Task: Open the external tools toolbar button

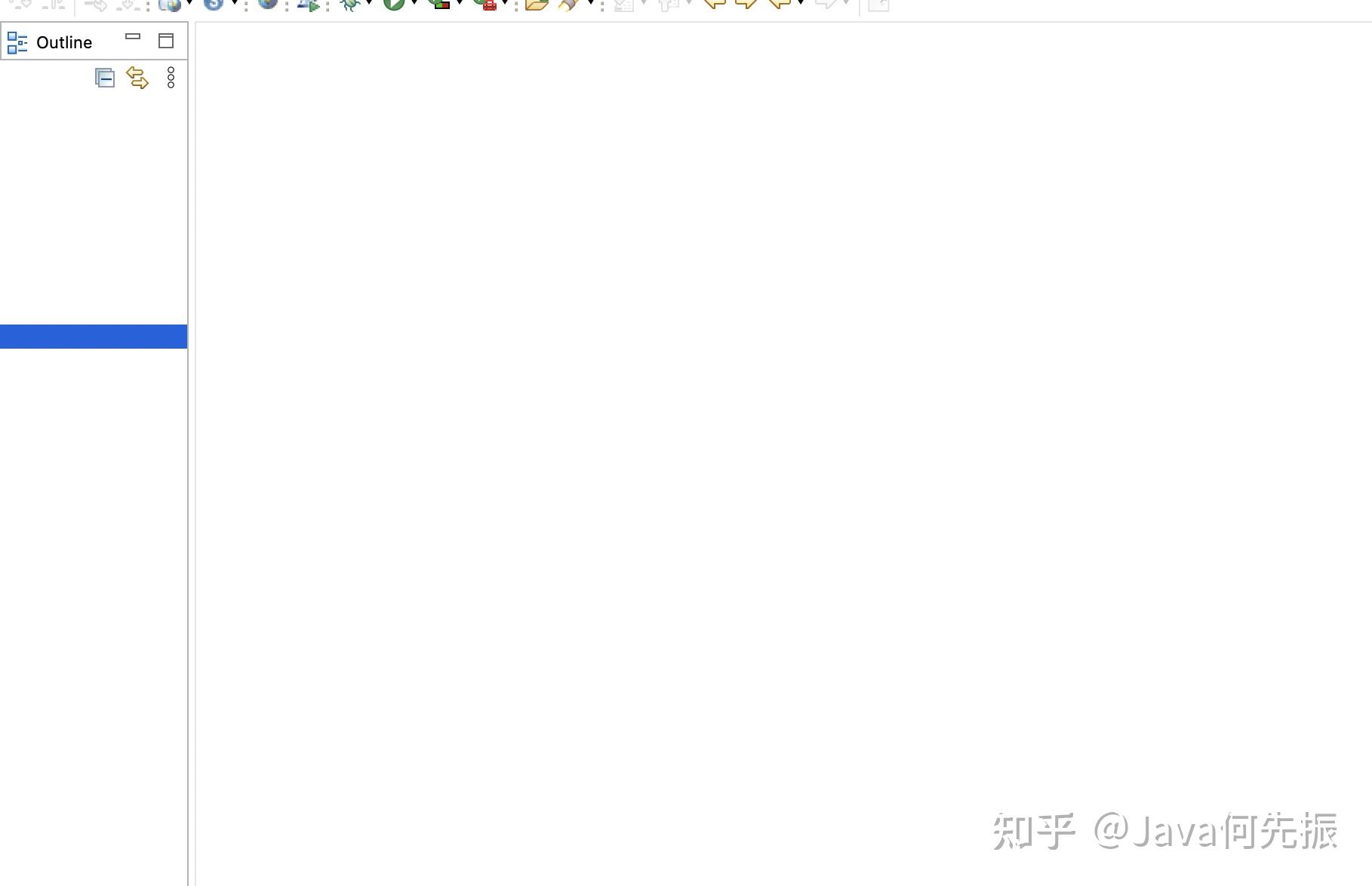Action: tap(488, 5)
